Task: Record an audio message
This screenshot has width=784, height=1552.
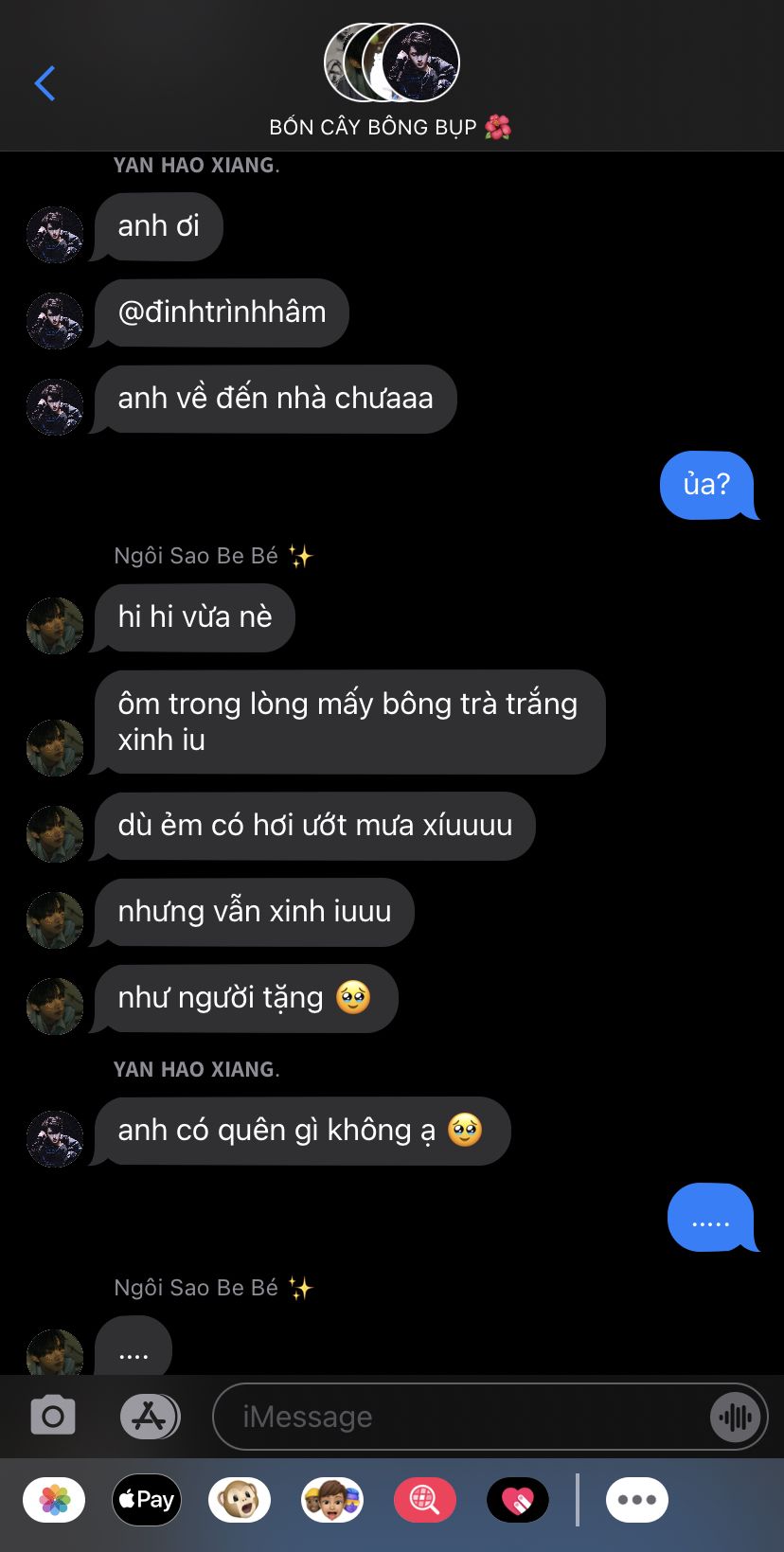Action: click(735, 1417)
